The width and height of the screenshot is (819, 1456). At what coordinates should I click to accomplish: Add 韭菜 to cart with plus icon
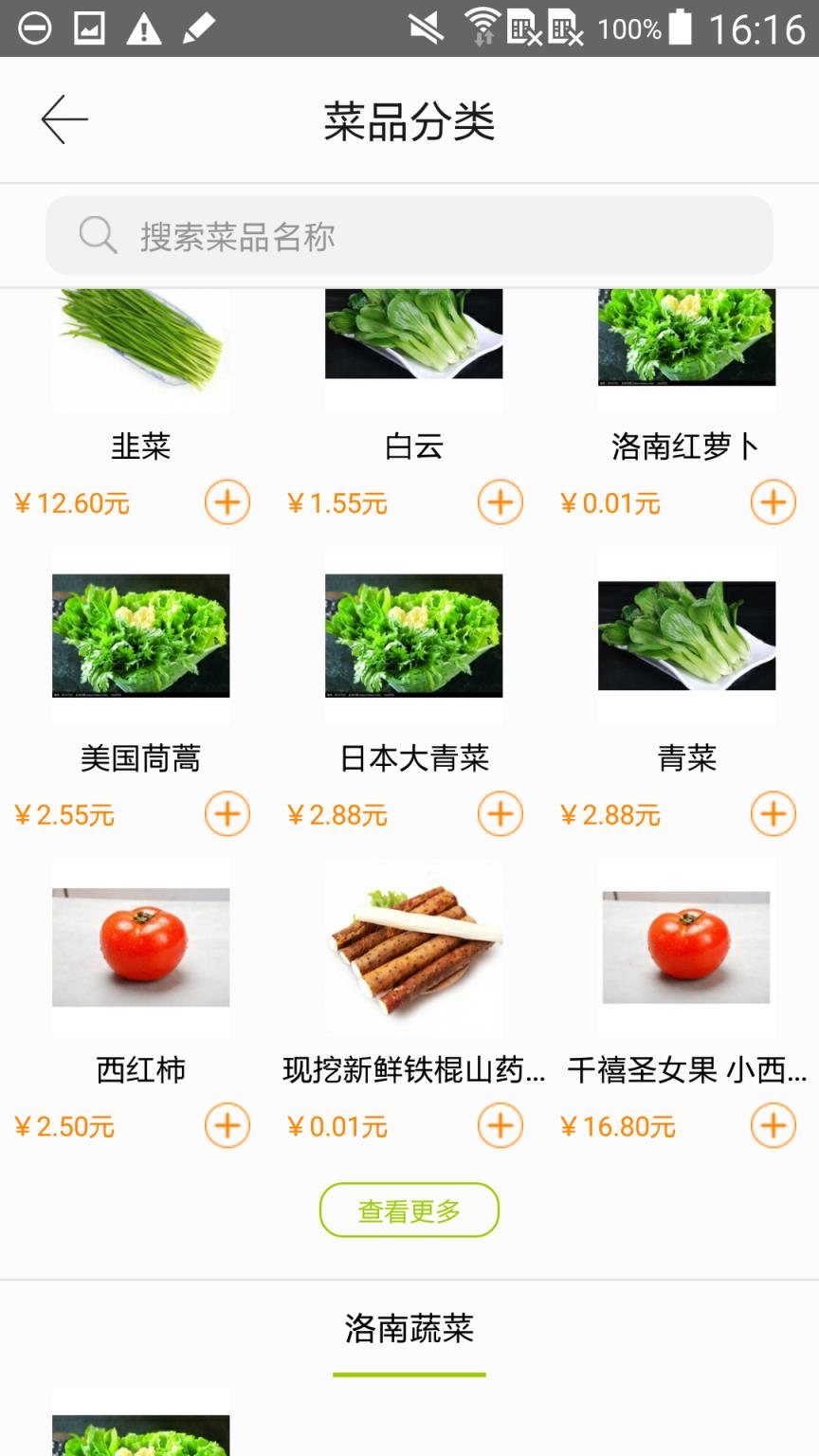click(x=226, y=502)
